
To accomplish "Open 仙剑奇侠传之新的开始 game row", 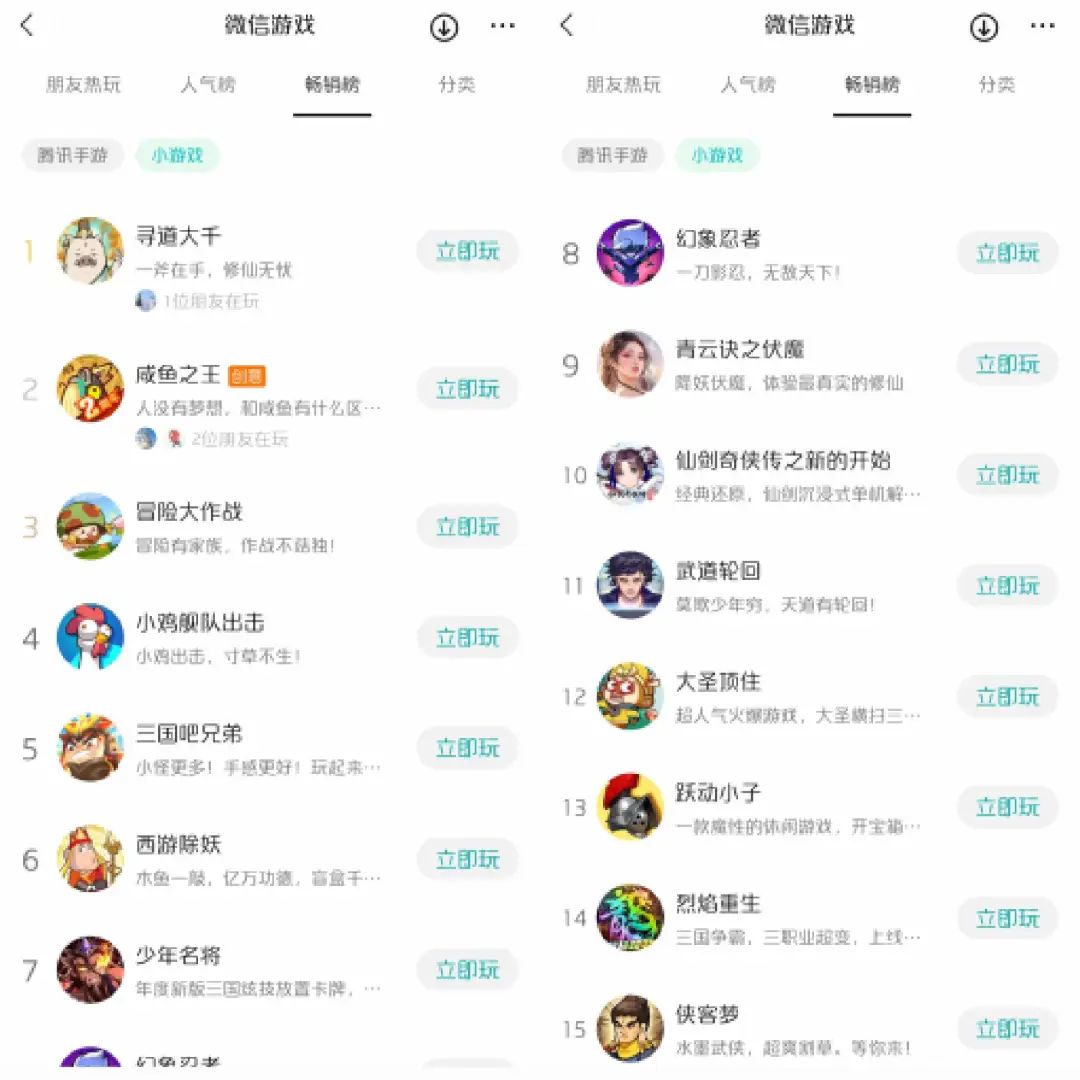I will [810, 475].
